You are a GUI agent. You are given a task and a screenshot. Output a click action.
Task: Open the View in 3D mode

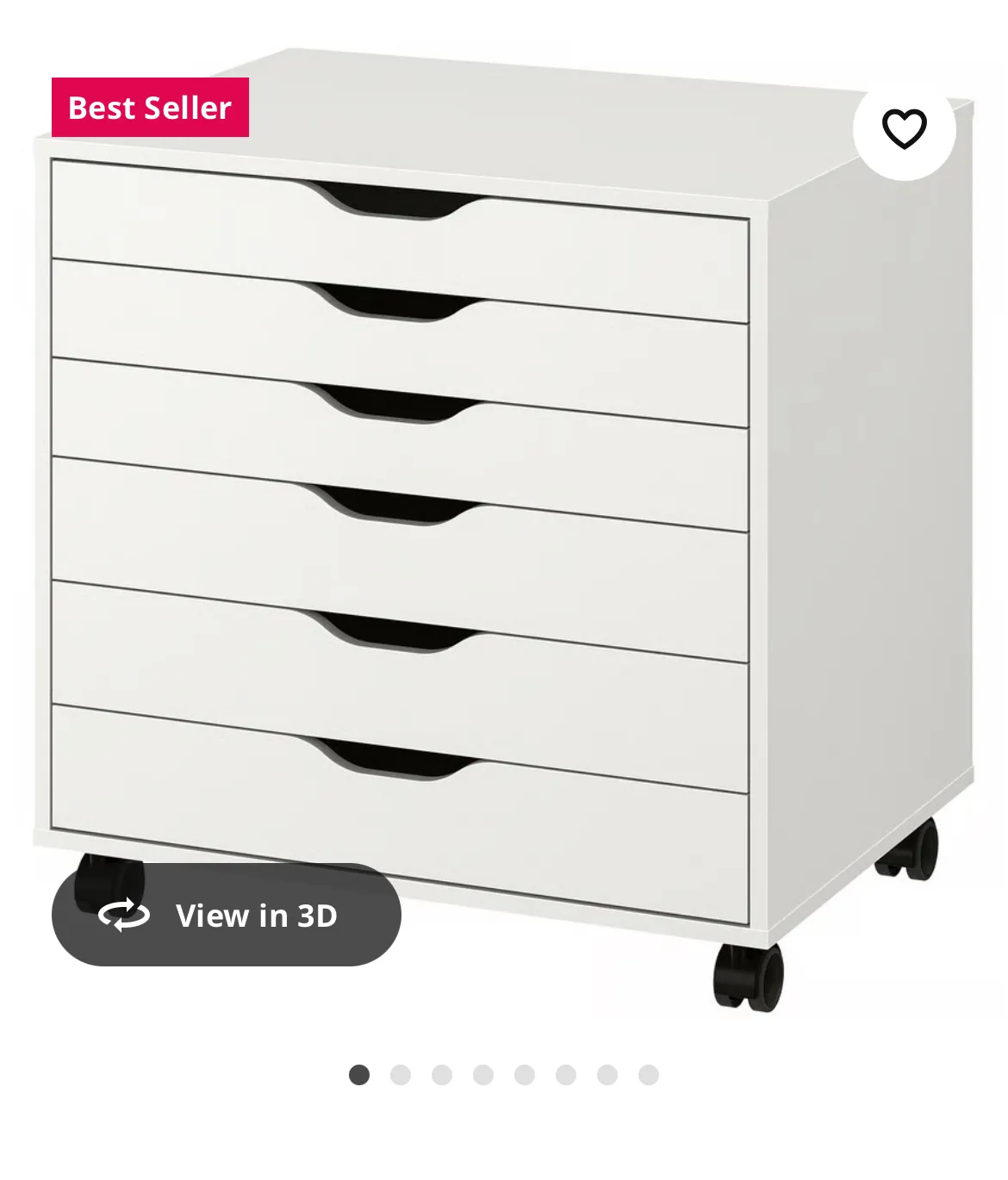[227, 915]
